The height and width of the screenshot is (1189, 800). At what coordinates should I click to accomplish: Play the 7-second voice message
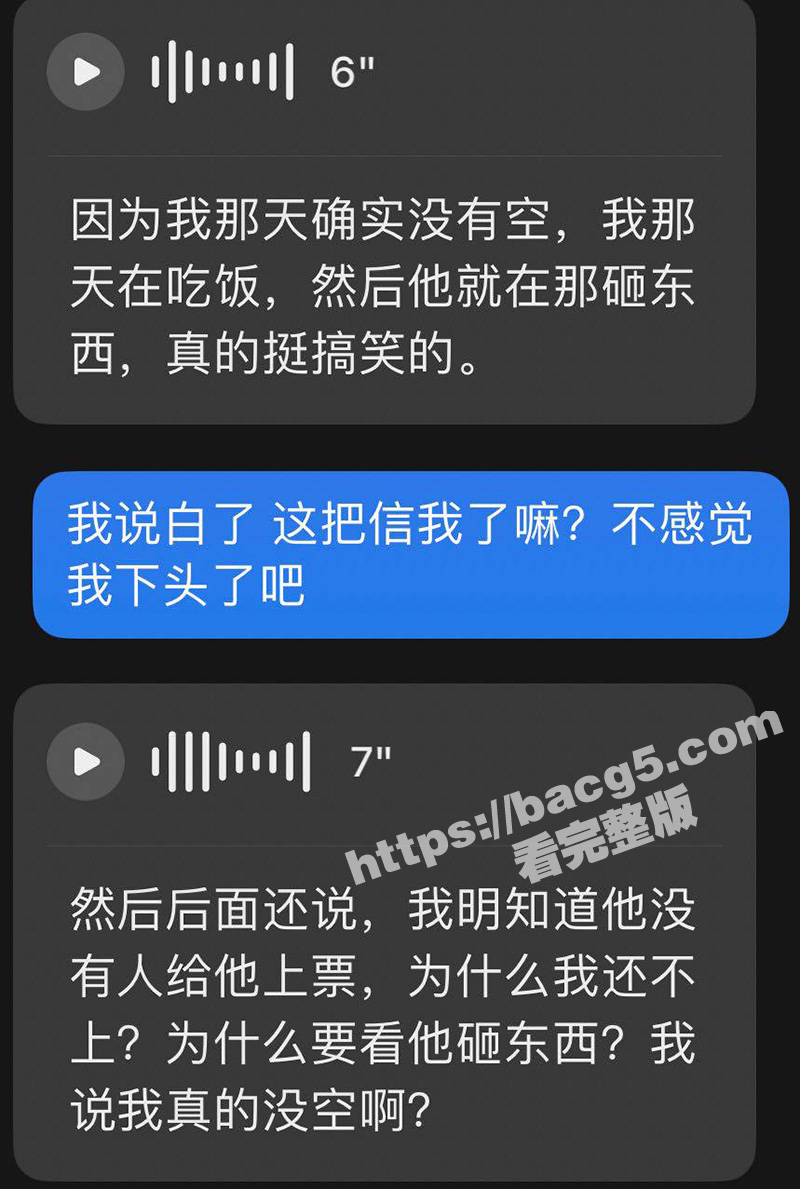point(86,761)
